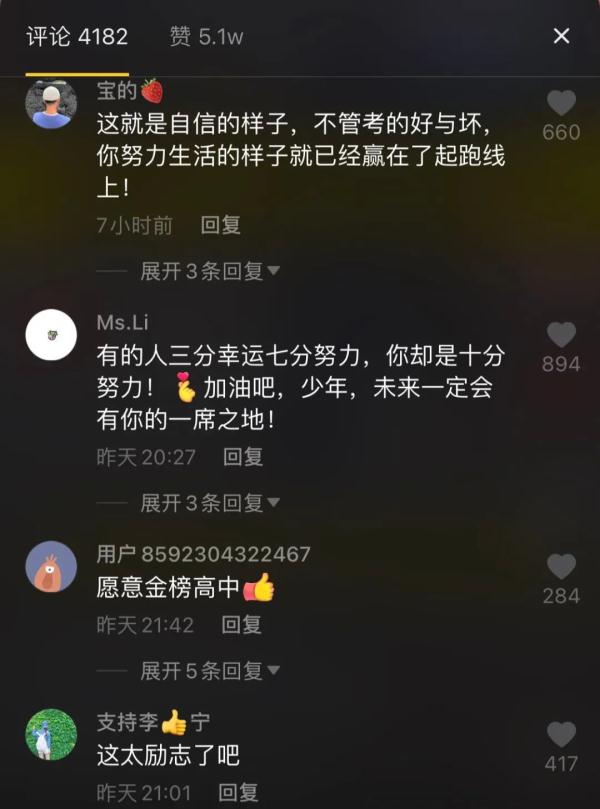
Task: Expand 3 replies under 宝的's comment
Action: (209, 271)
